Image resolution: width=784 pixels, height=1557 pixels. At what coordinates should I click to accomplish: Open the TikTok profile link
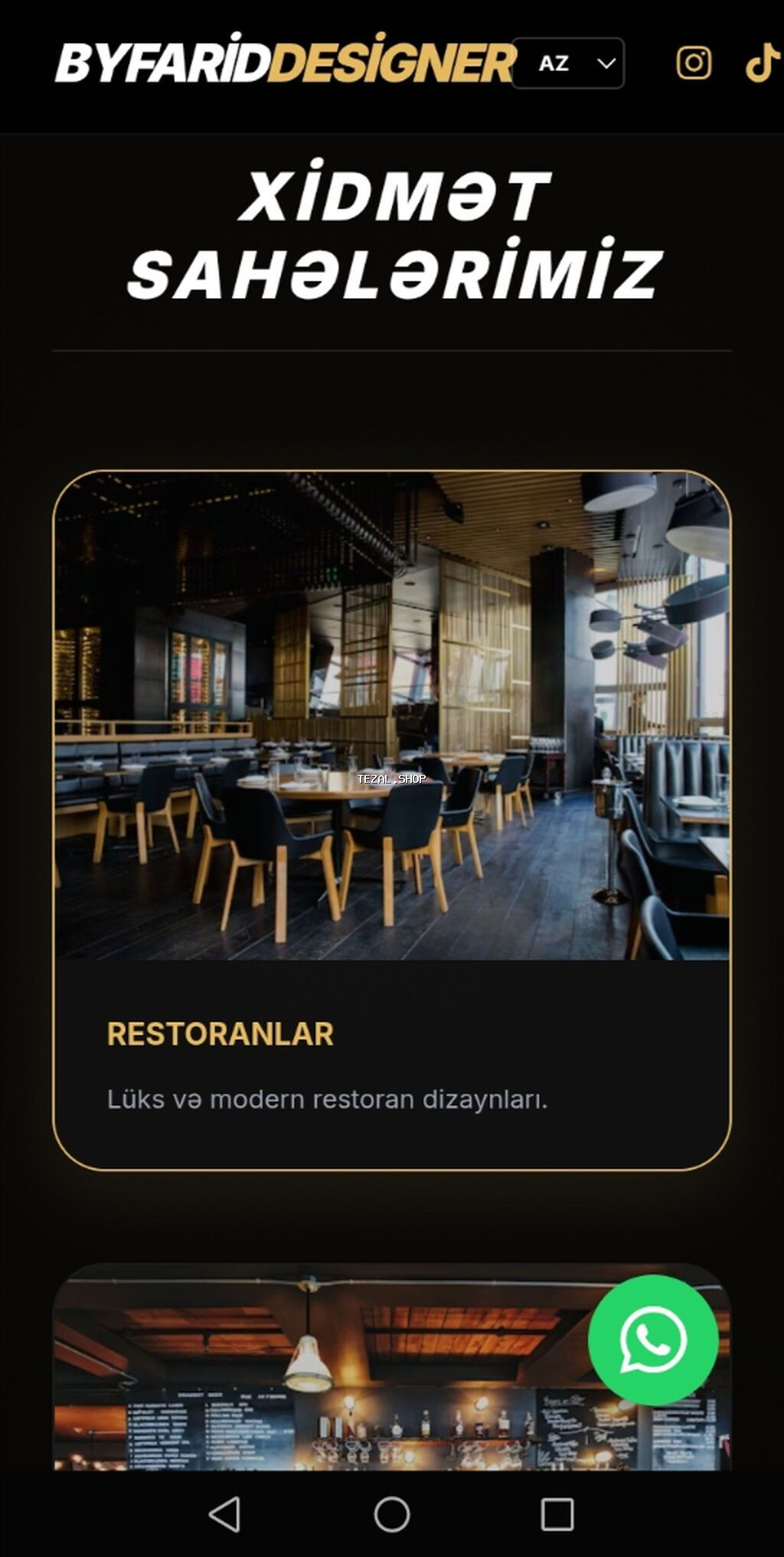(762, 63)
